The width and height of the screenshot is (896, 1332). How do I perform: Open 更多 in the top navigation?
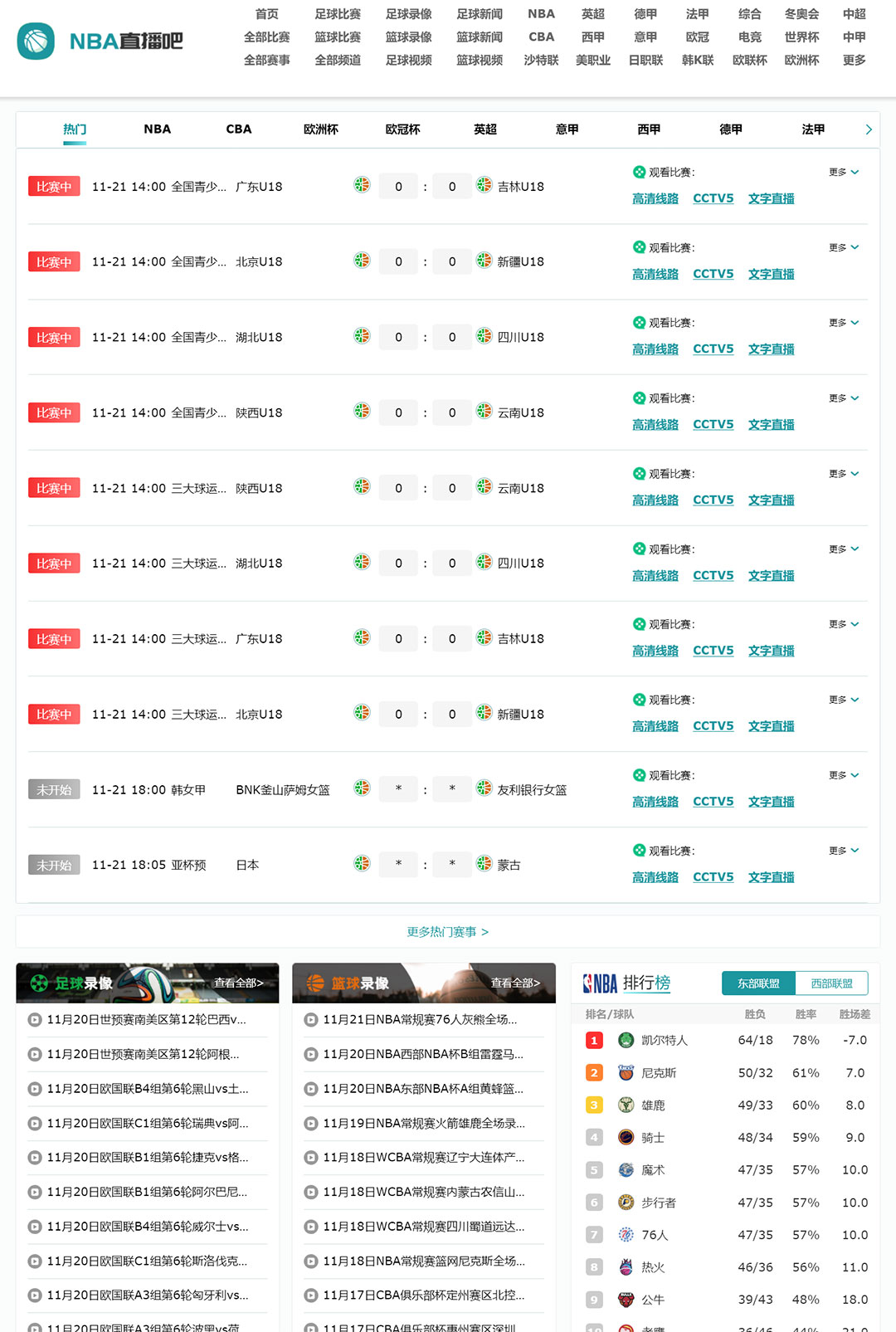(854, 61)
